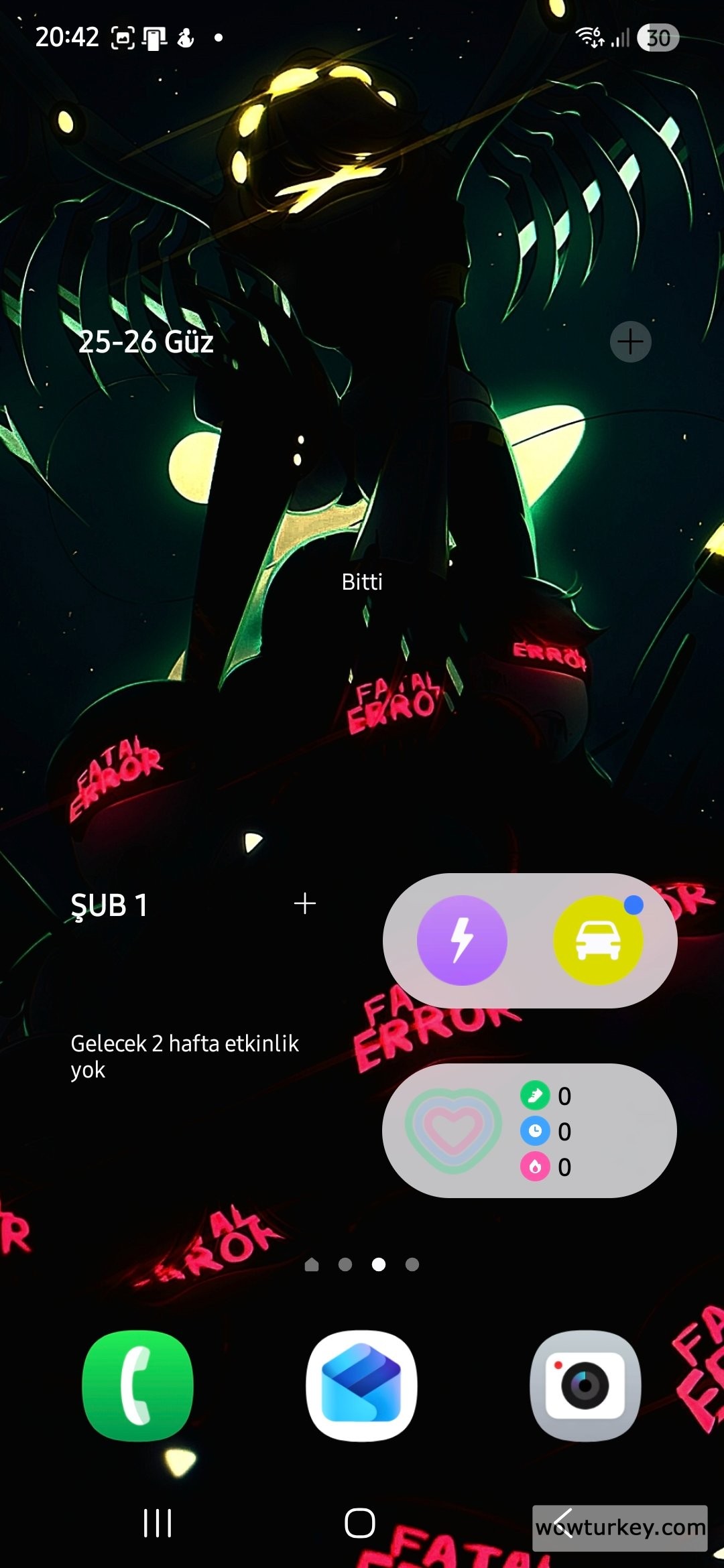Launch the blue envelope mail app
Screen dimensions: 724x1568
coord(361,1385)
